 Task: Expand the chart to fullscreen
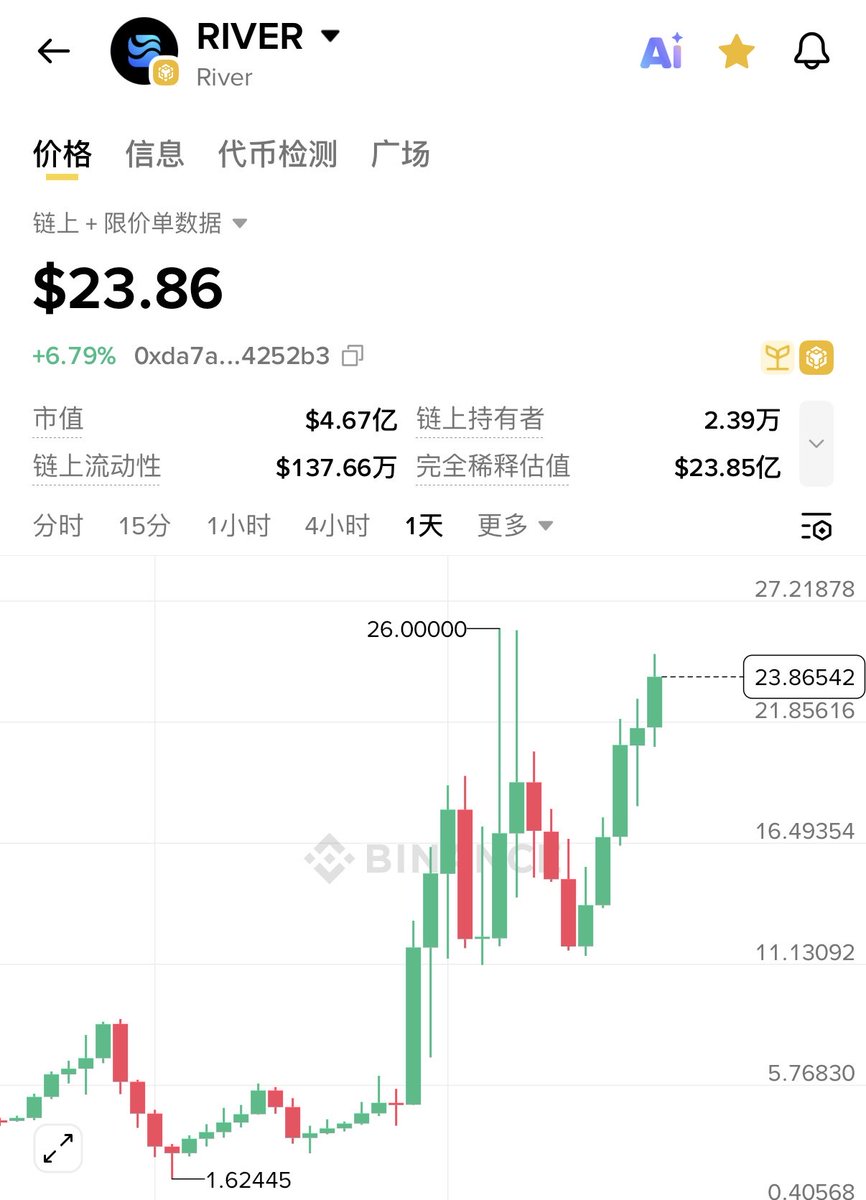point(58,1147)
